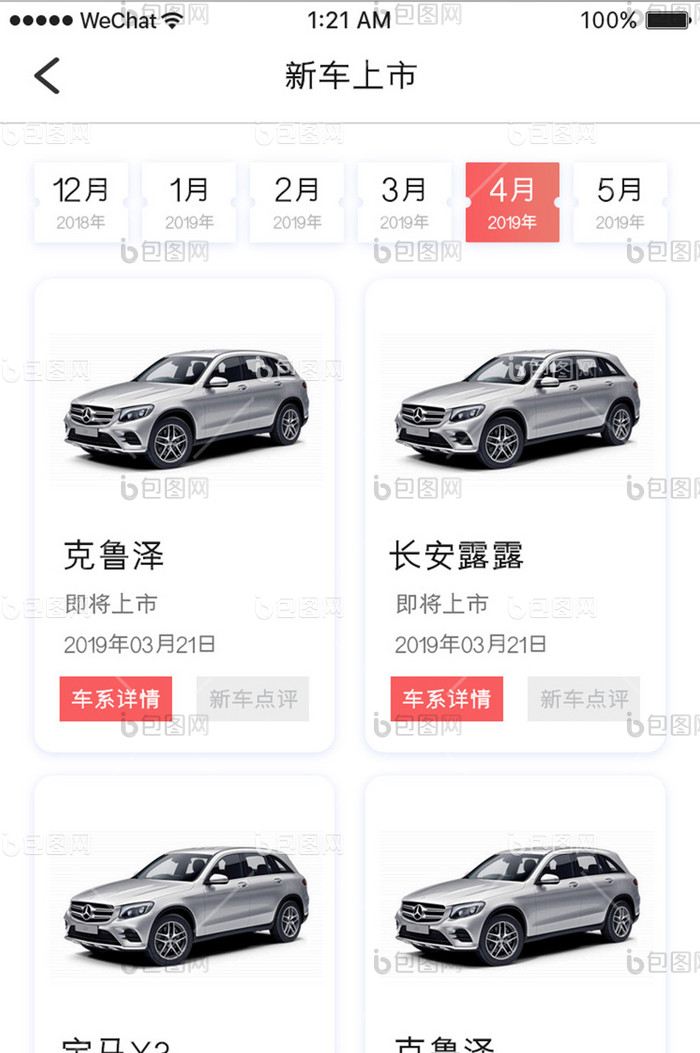This screenshot has width=700, height=1053.
Task: Switch to the 5月 2019年 tab
Action: [x=619, y=202]
